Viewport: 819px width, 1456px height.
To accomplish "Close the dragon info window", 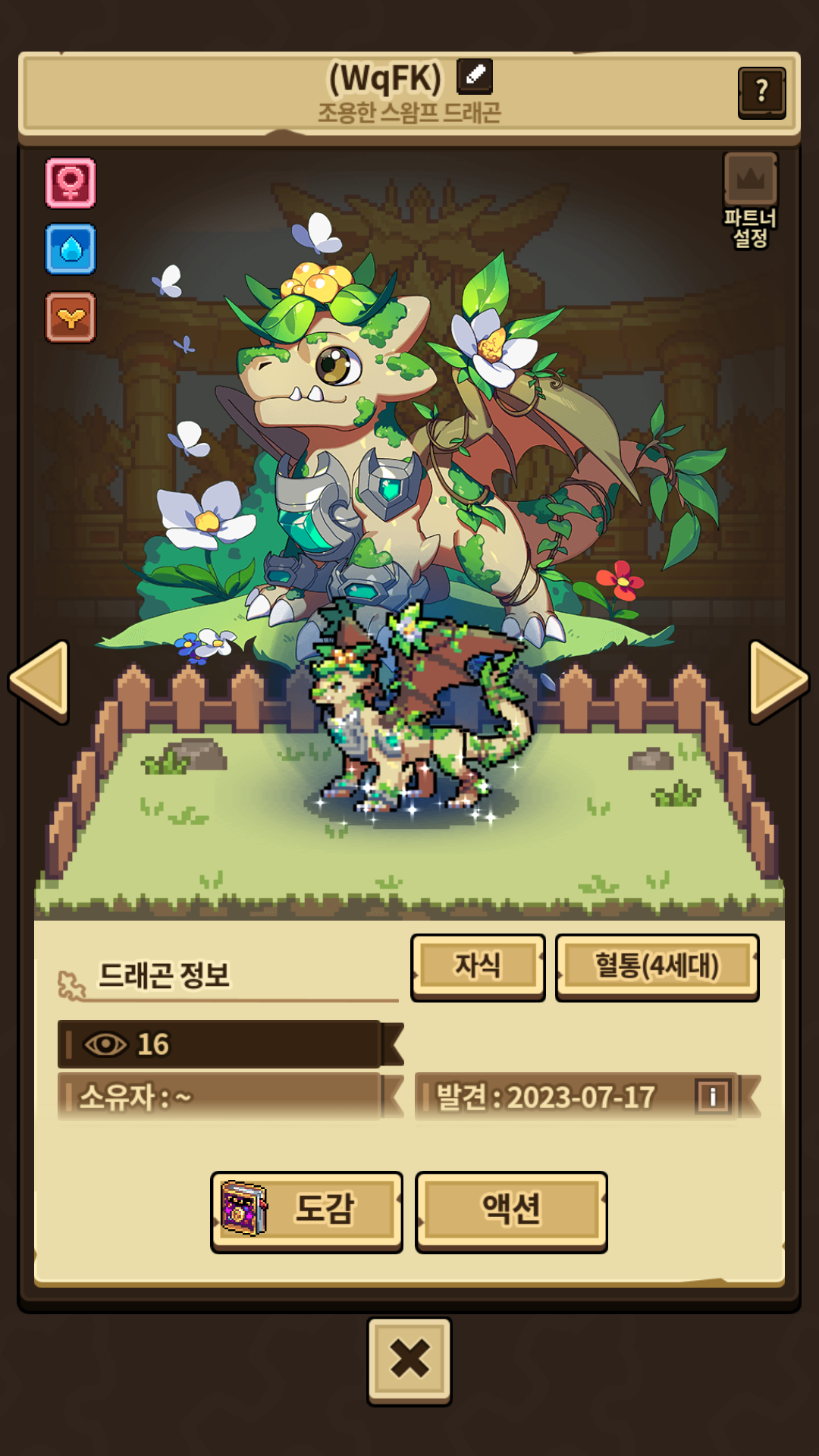I will tap(409, 1359).
